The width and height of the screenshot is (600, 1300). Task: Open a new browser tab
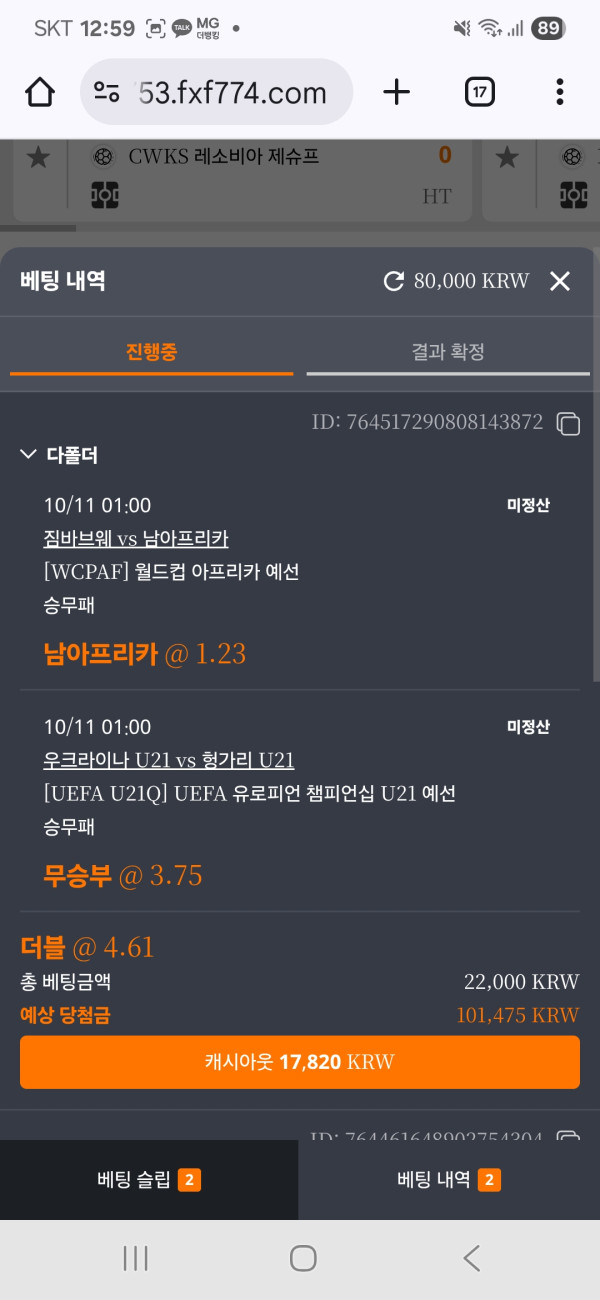click(x=397, y=93)
